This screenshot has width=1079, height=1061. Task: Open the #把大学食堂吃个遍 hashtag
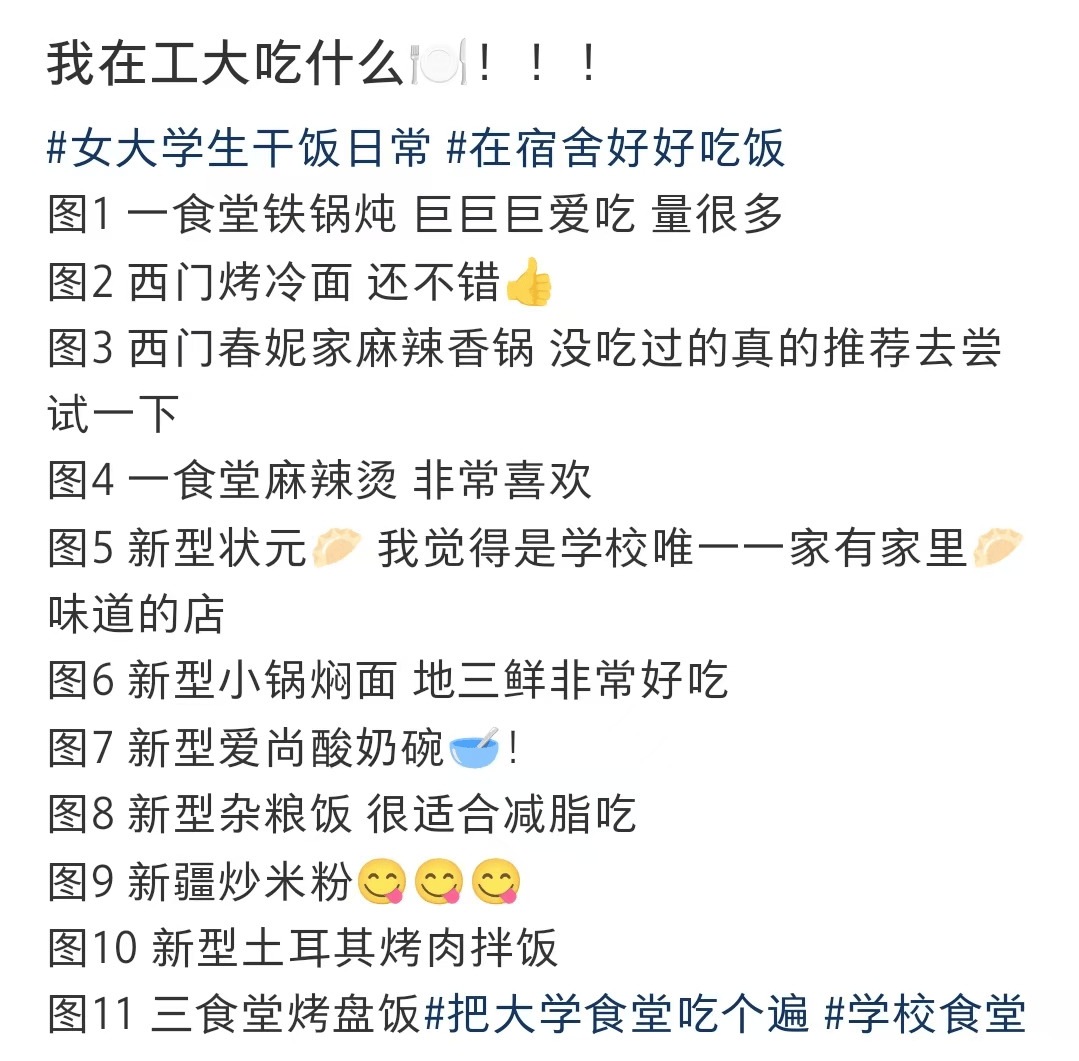(x=616, y=1015)
